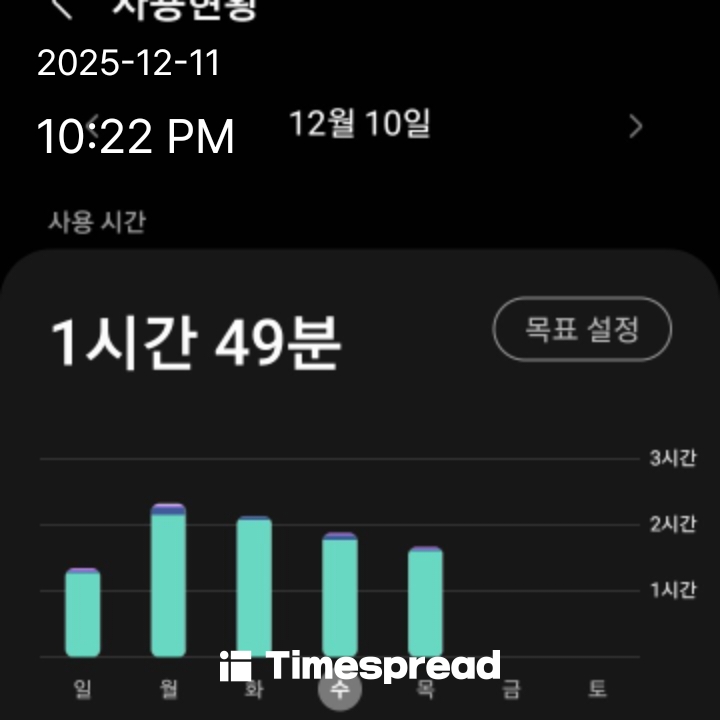Go back from the usage status screen

62,8
